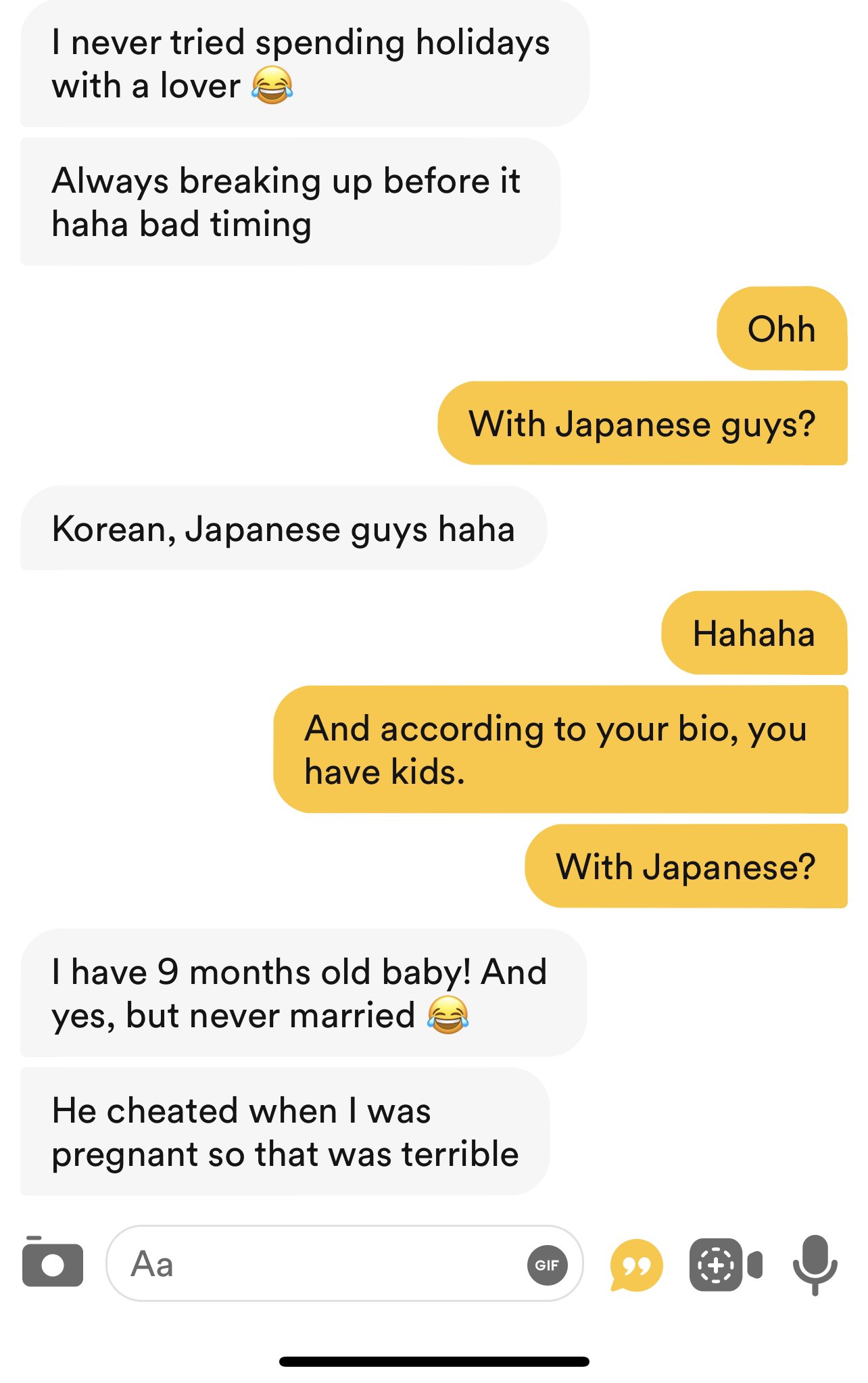
Task: Open the yellow quote question prompts
Action: (x=635, y=1265)
